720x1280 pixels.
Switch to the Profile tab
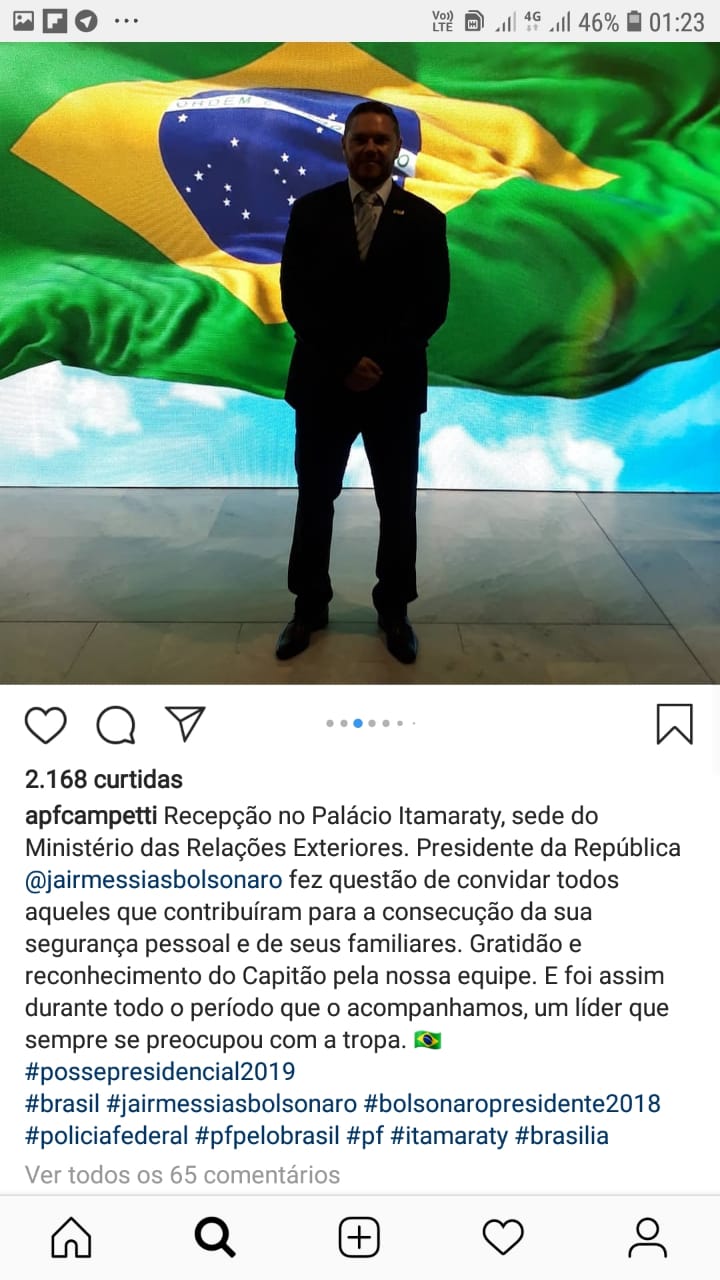[647, 1238]
